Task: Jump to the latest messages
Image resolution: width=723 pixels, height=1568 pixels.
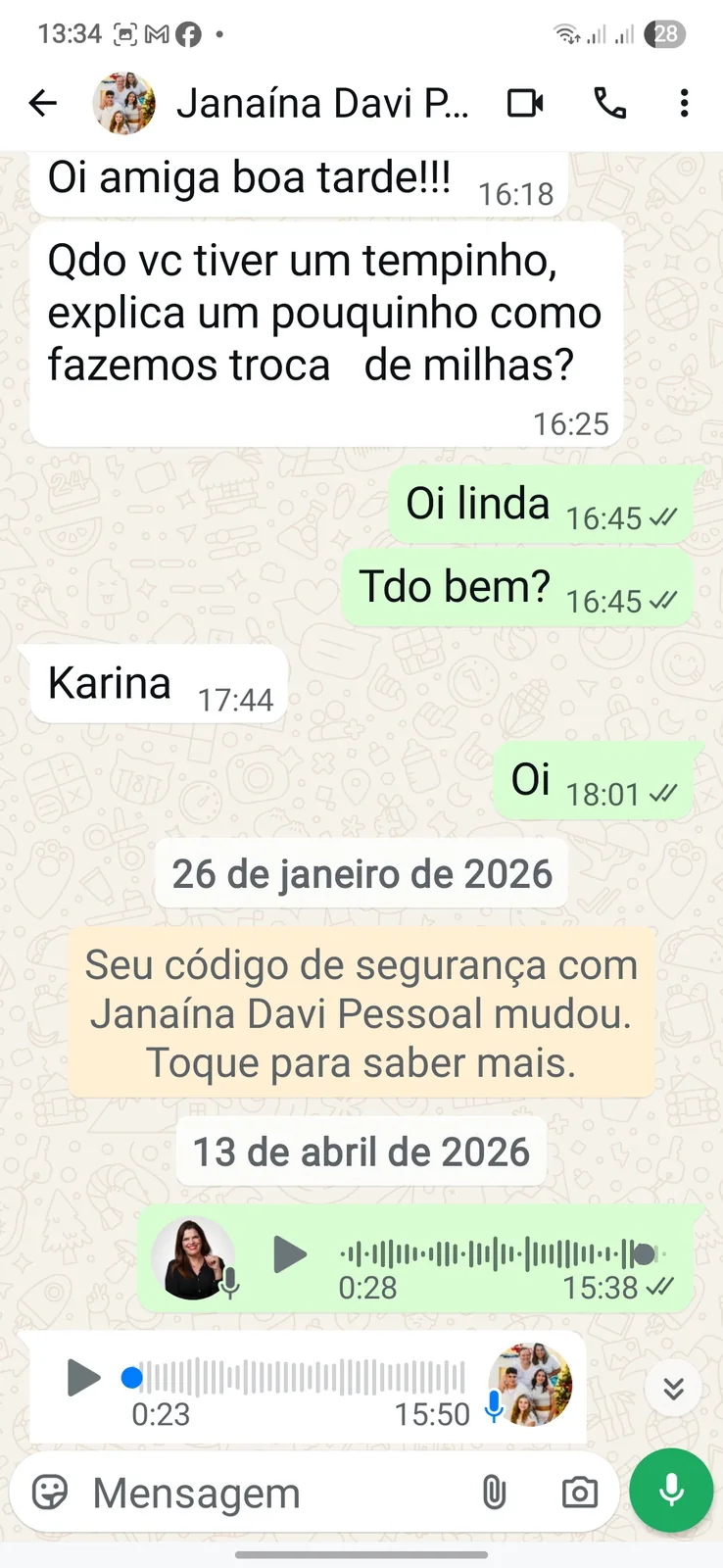Action: click(673, 1389)
